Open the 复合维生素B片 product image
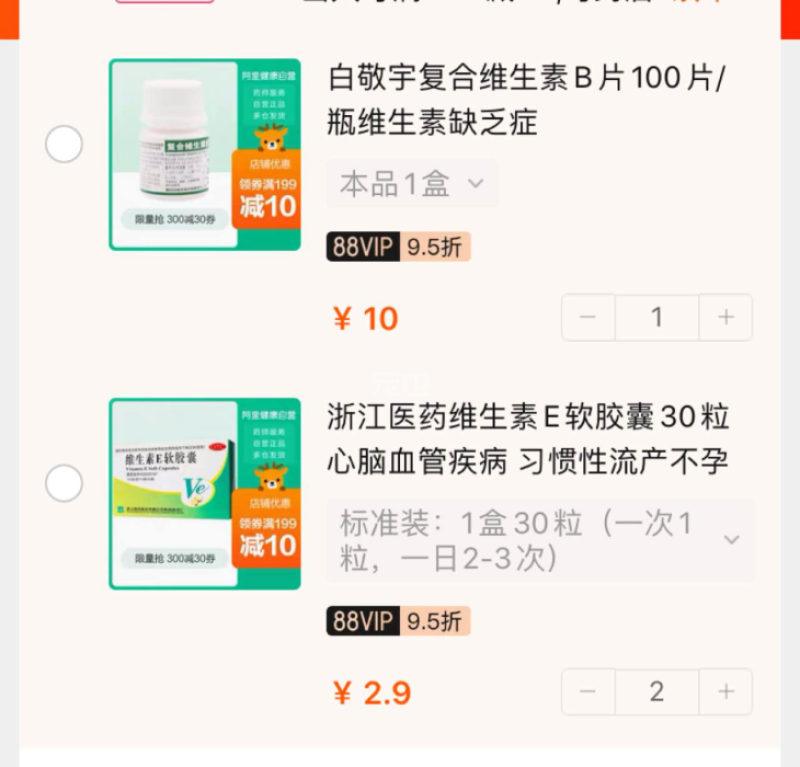Viewport: 800px width, 767px height. pyautogui.click(x=204, y=154)
